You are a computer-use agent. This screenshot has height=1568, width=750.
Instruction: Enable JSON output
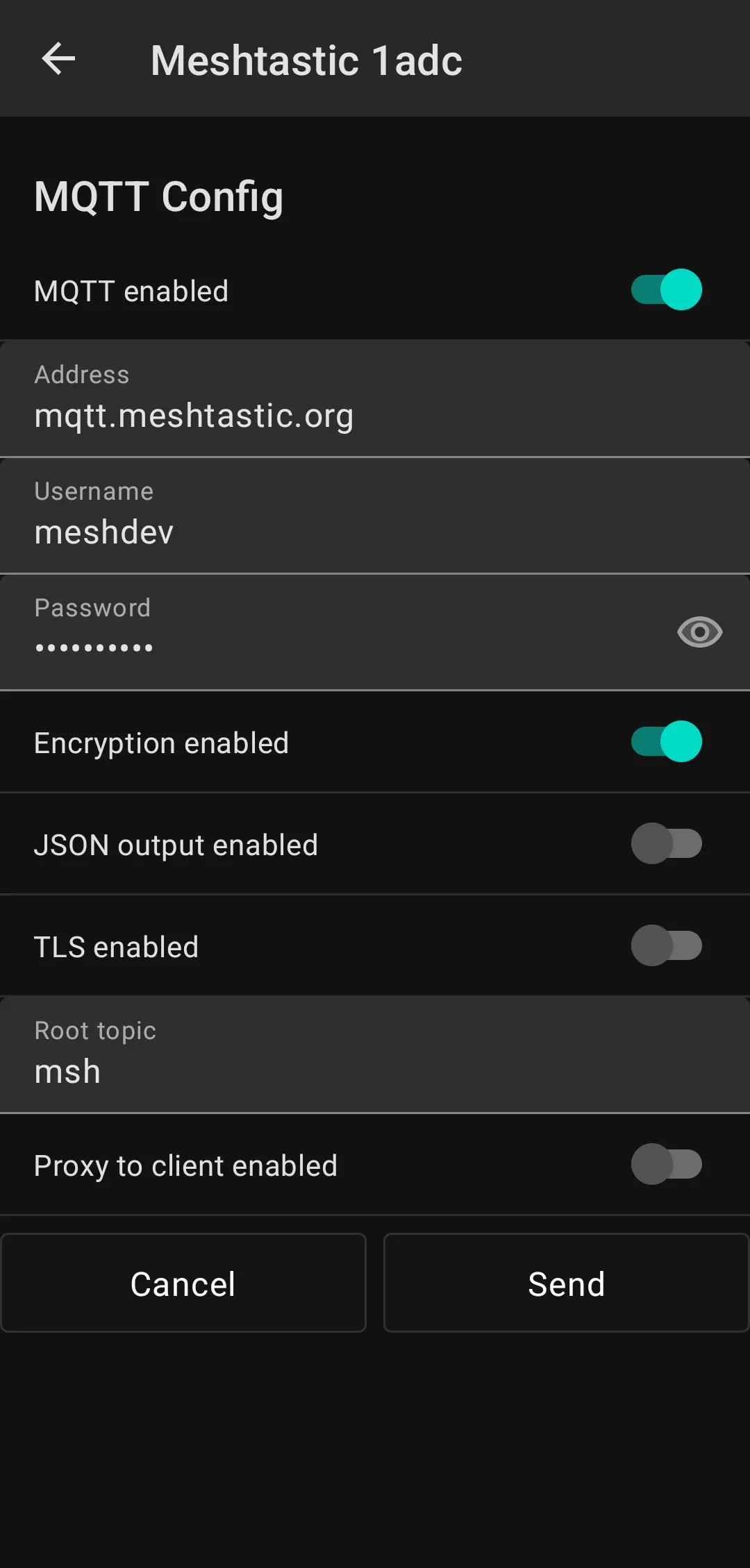665,843
